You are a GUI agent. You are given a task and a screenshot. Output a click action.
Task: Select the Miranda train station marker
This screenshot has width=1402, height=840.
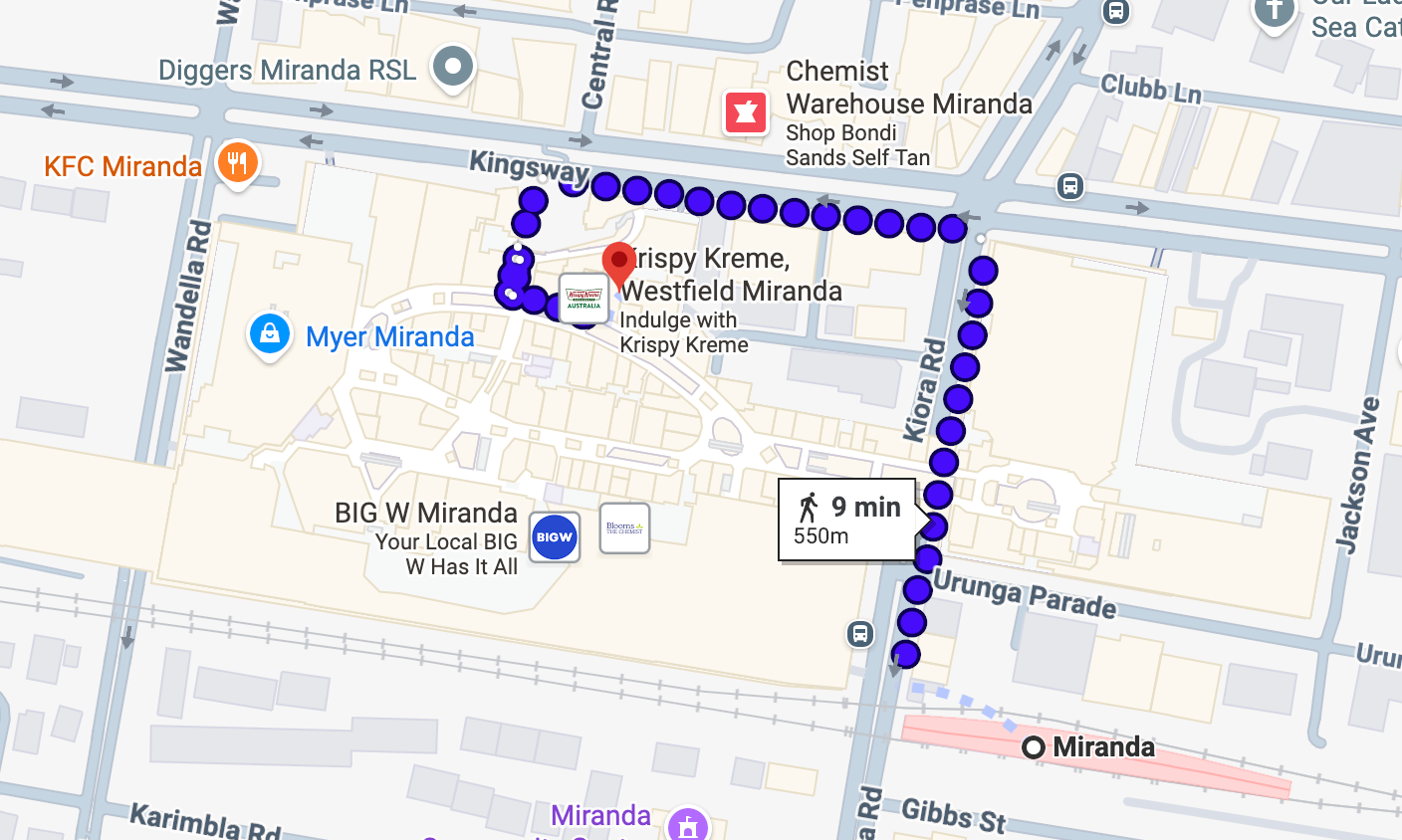[x=1034, y=746]
